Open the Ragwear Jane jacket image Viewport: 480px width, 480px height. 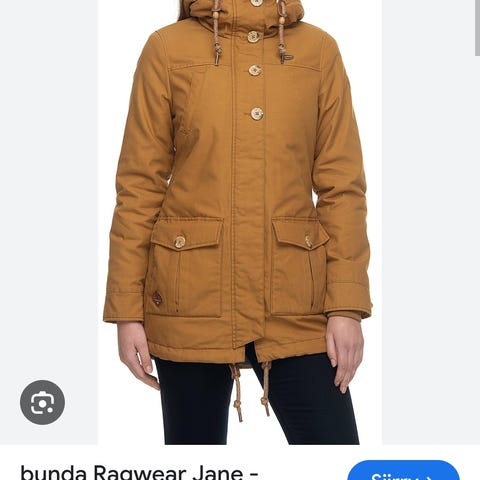coord(240,222)
